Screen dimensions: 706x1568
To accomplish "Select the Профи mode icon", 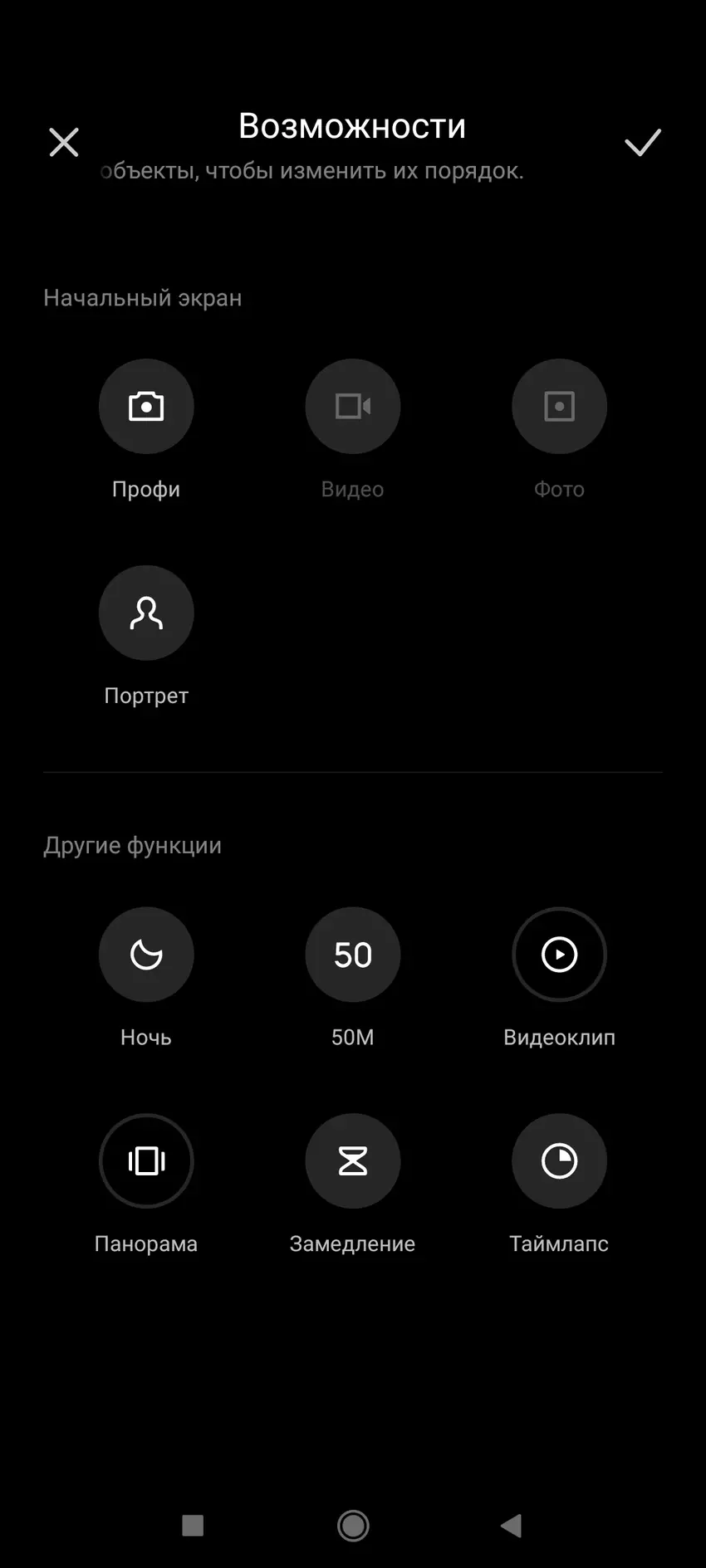I will [146, 406].
